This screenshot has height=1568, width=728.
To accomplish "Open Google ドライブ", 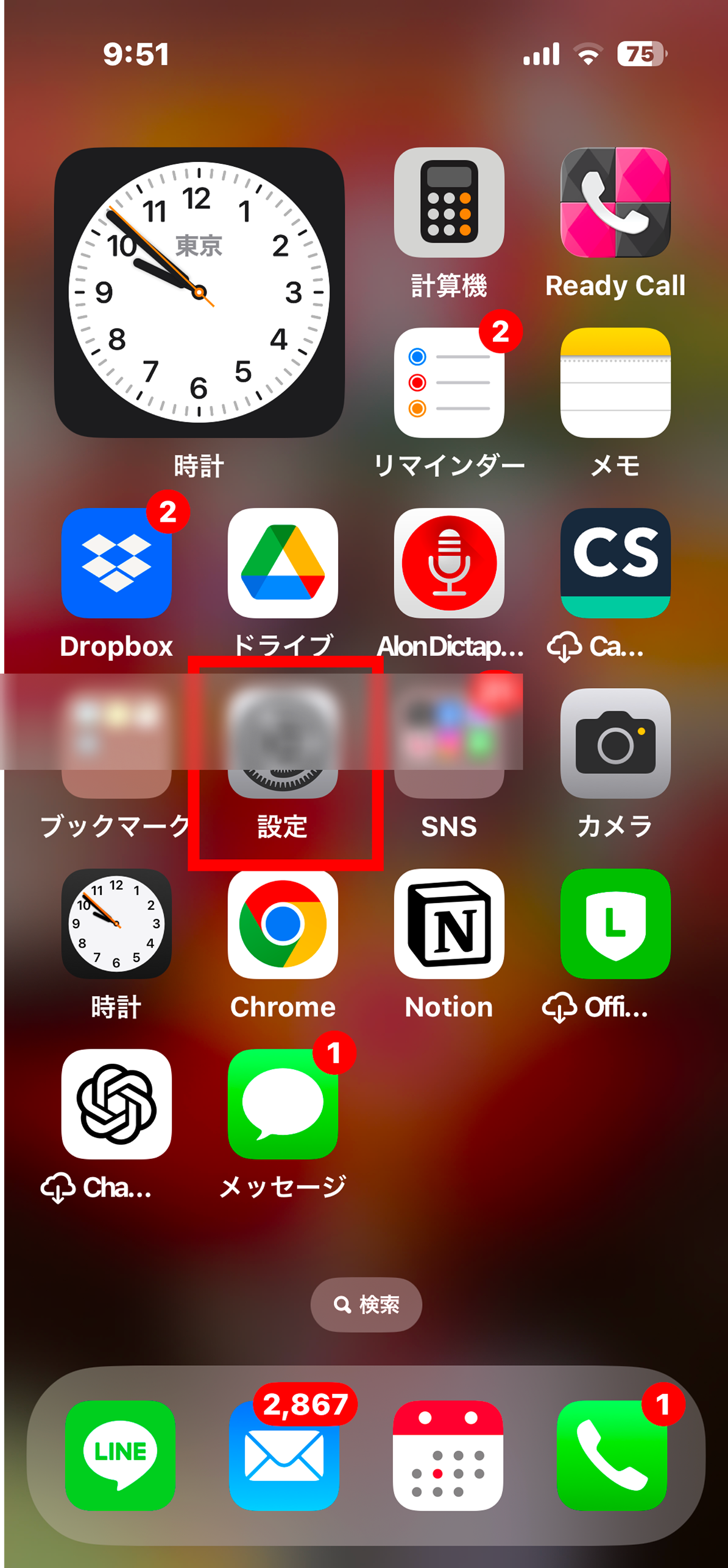I will point(283,563).
